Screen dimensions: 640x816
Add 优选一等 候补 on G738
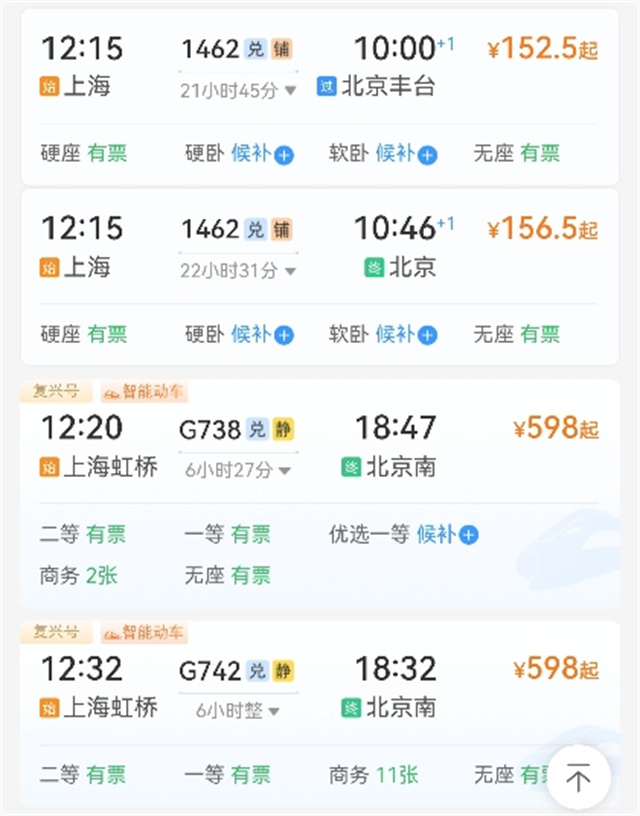pos(469,535)
